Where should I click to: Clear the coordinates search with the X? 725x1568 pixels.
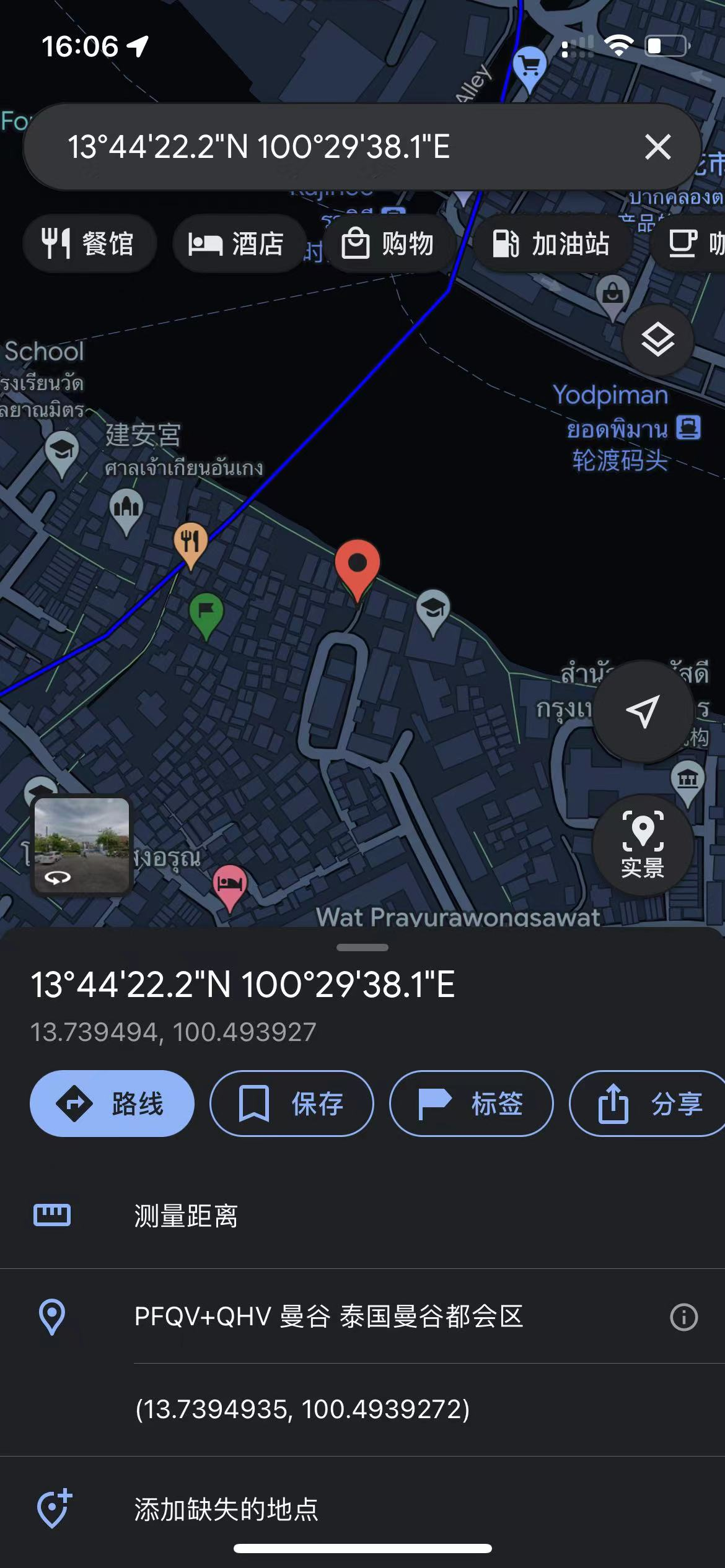click(657, 147)
